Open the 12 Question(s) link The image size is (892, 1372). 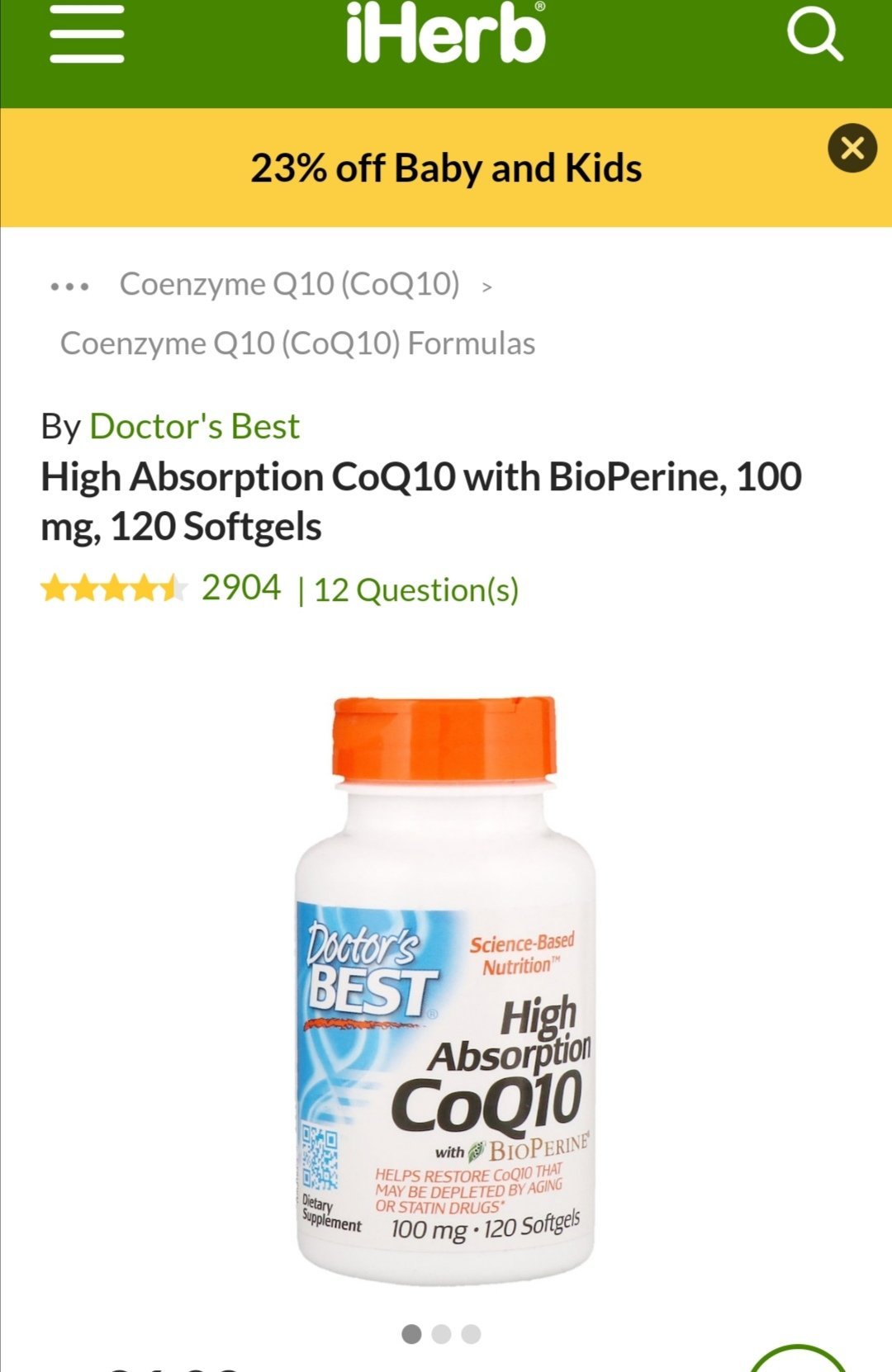pos(416,590)
